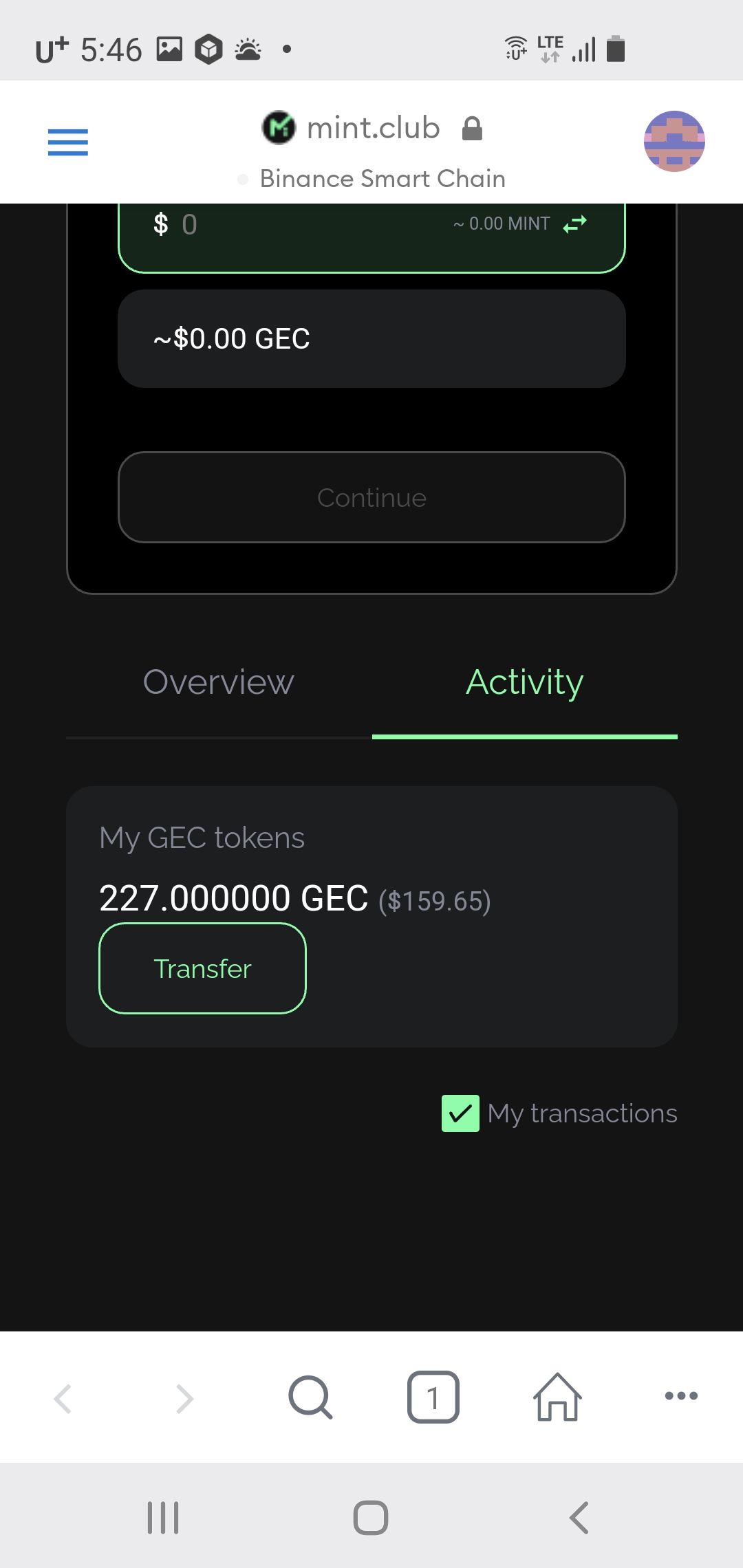Viewport: 743px width, 1568px height.
Task: Open the wallet profile avatar
Action: click(674, 141)
